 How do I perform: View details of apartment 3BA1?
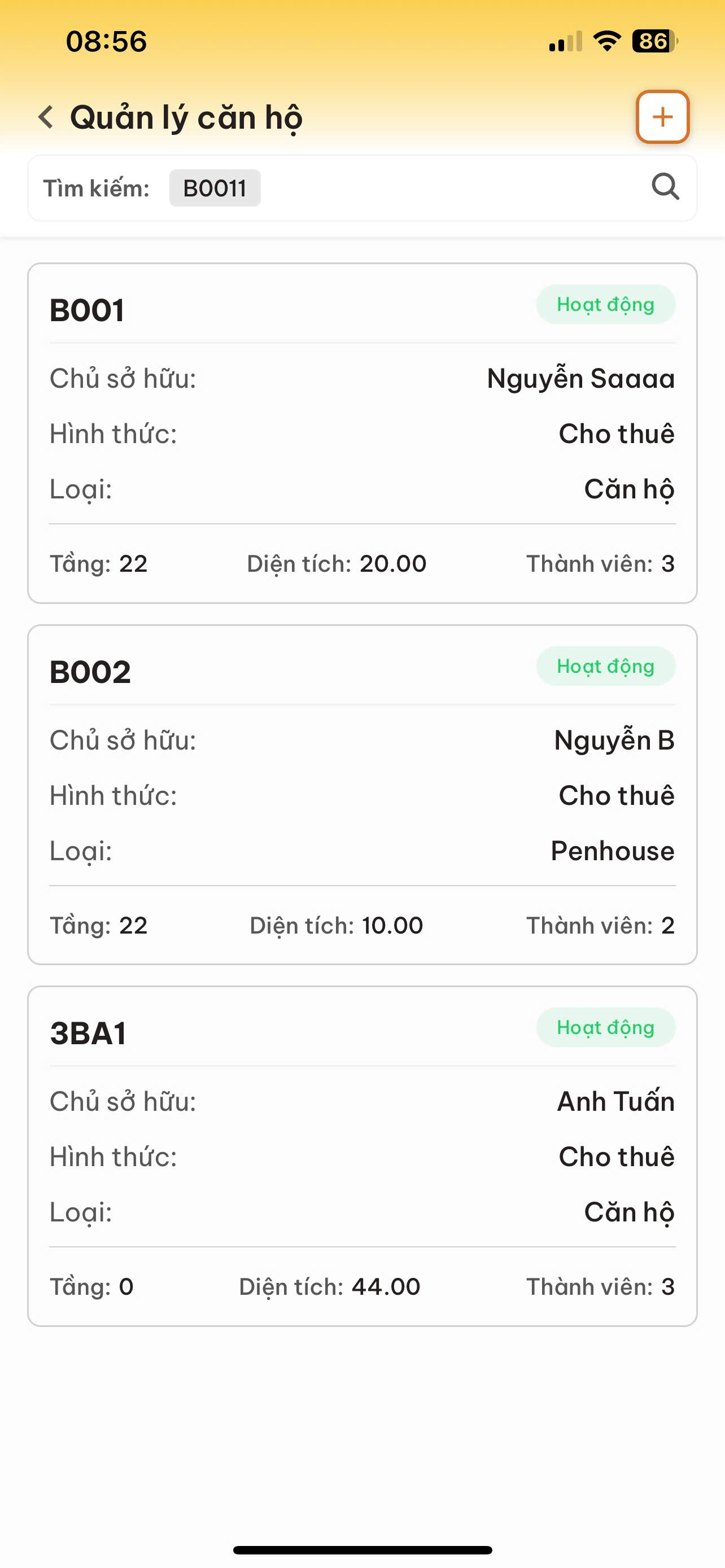pos(362,1155)
